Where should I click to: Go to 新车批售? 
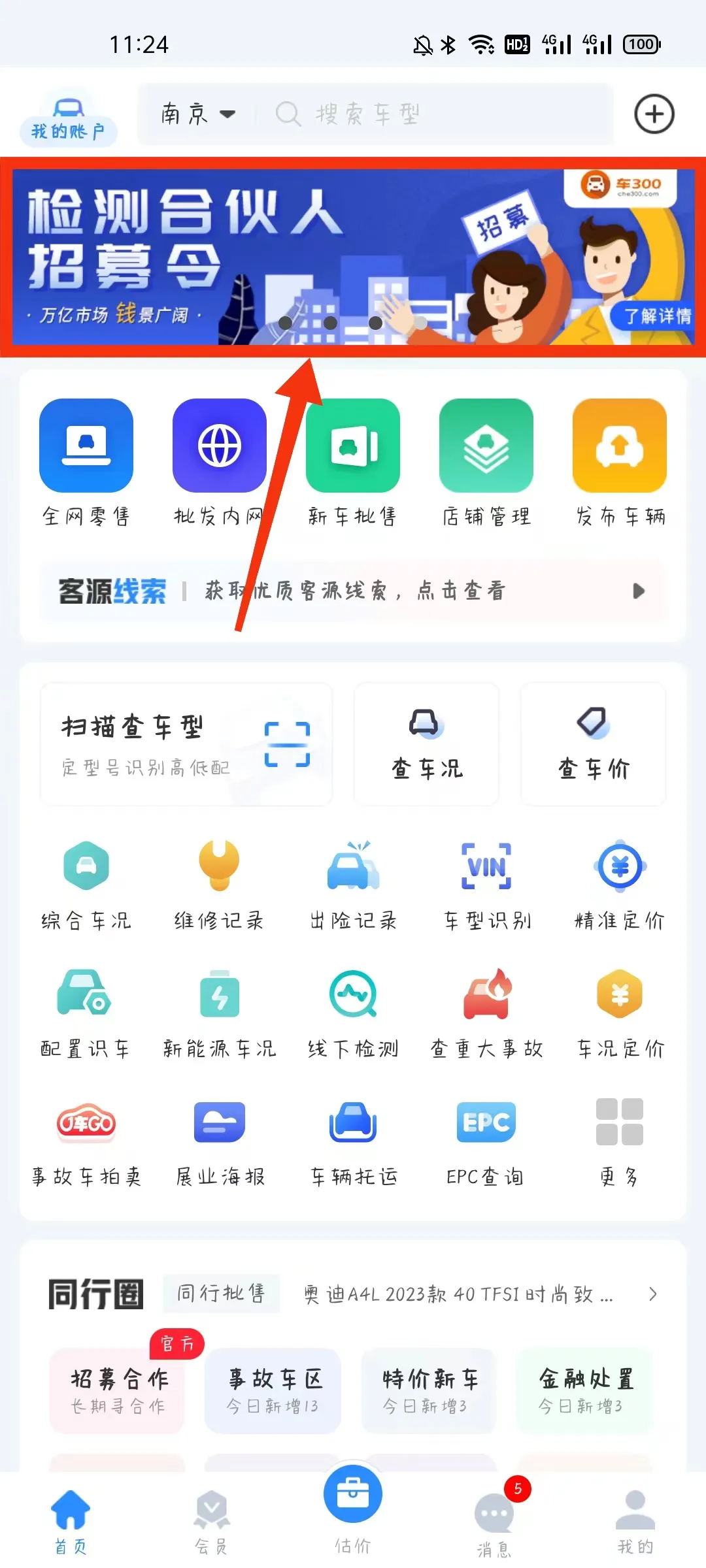[x=353, y=462]
